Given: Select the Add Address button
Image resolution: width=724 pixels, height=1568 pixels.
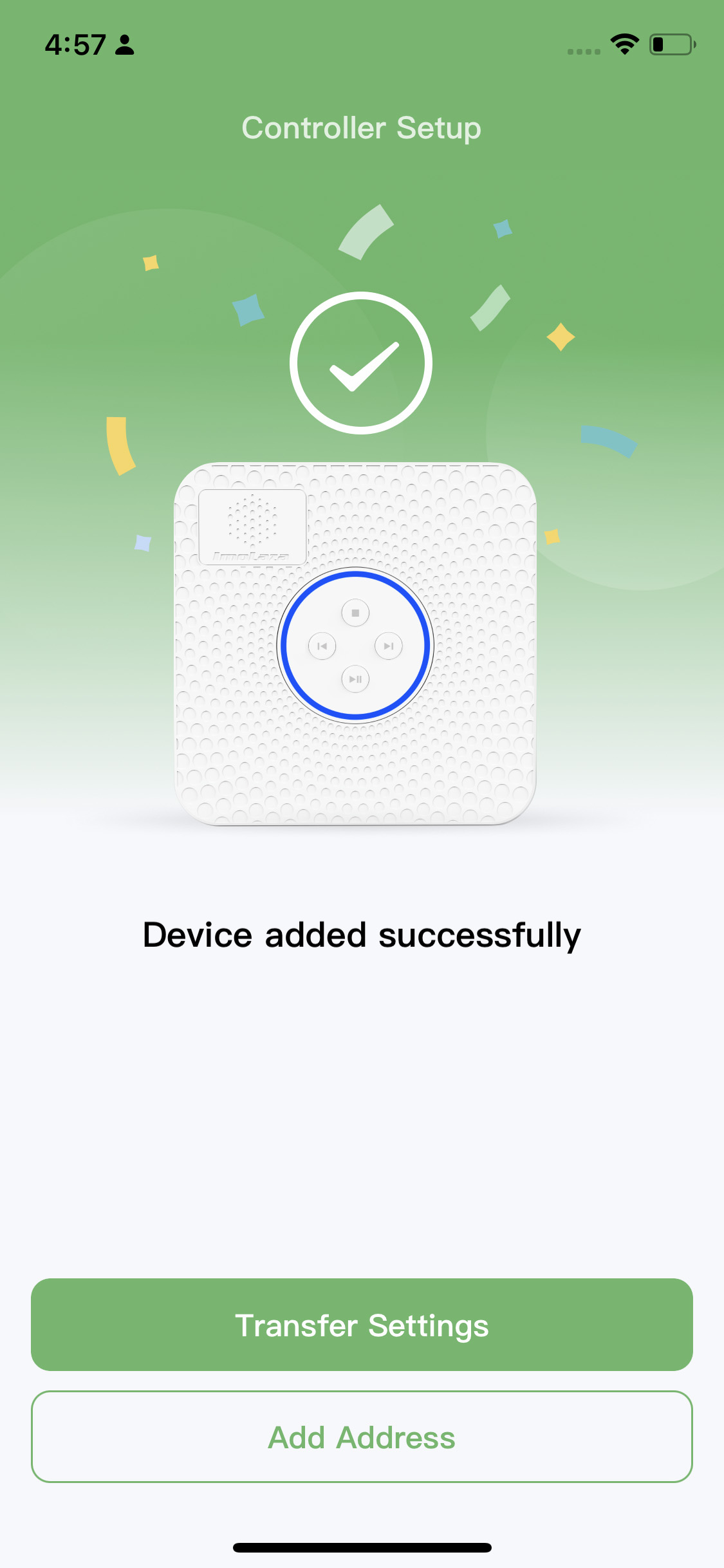Looking at the screenshot, I should point(362,1437).
